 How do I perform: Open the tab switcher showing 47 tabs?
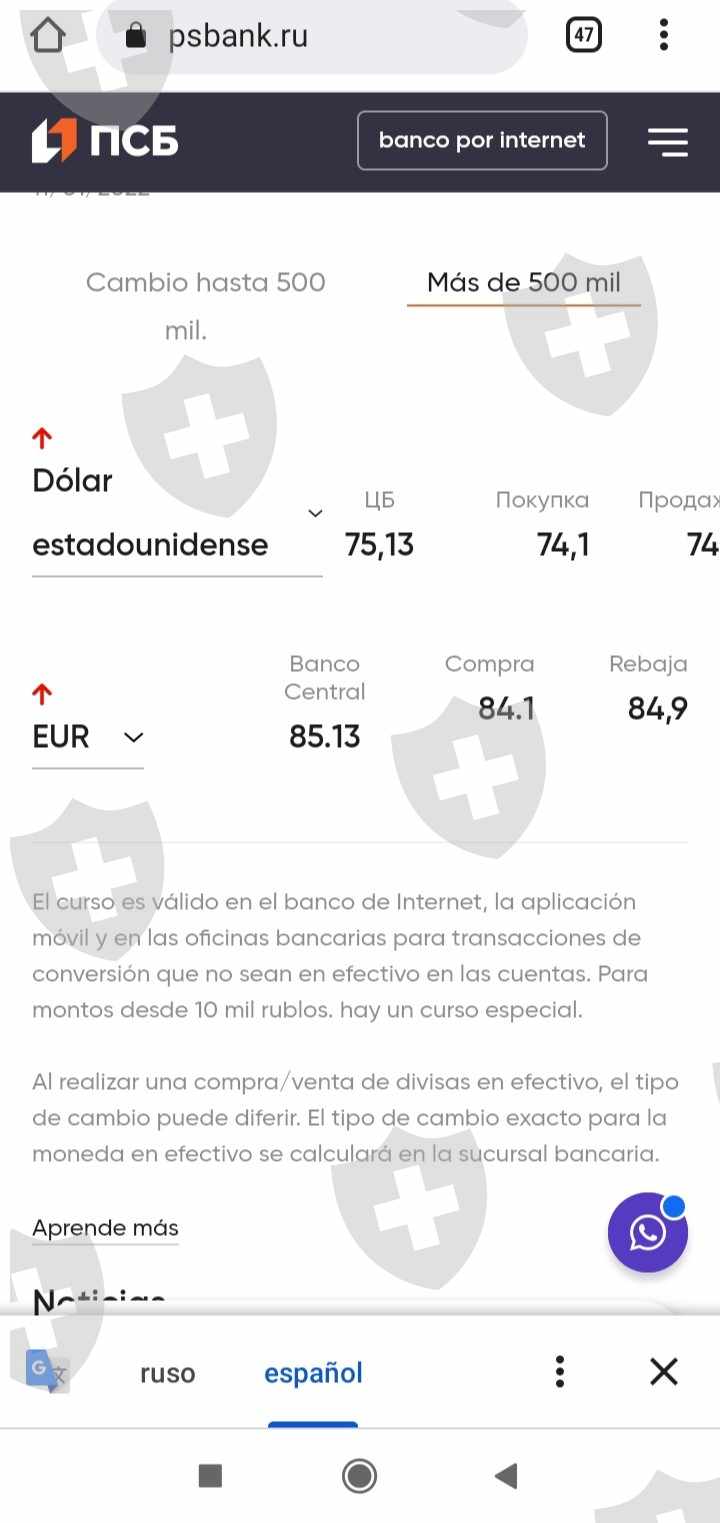pyautogui.click(x=584, y=36)
